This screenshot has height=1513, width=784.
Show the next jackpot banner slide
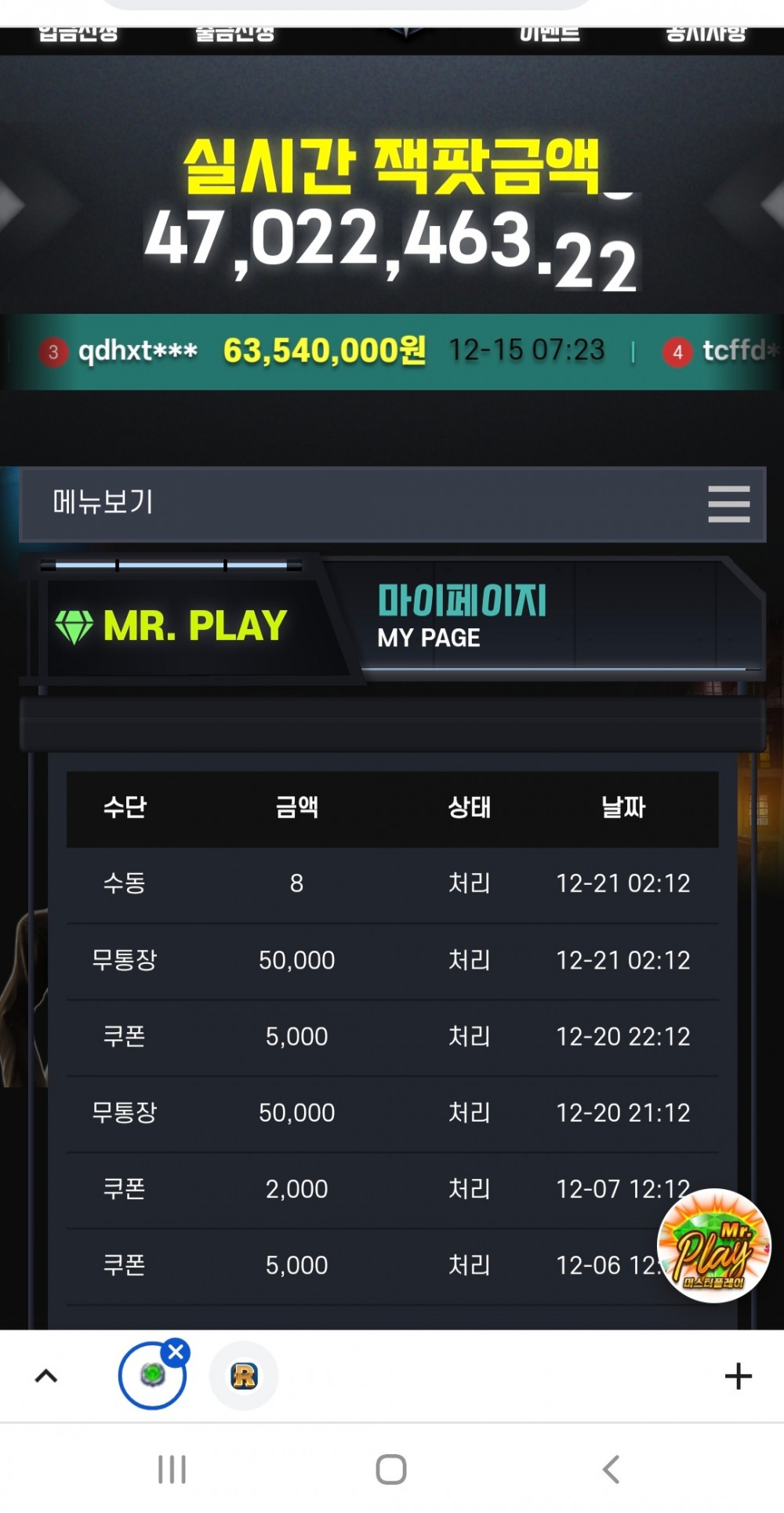click(772, 205)
